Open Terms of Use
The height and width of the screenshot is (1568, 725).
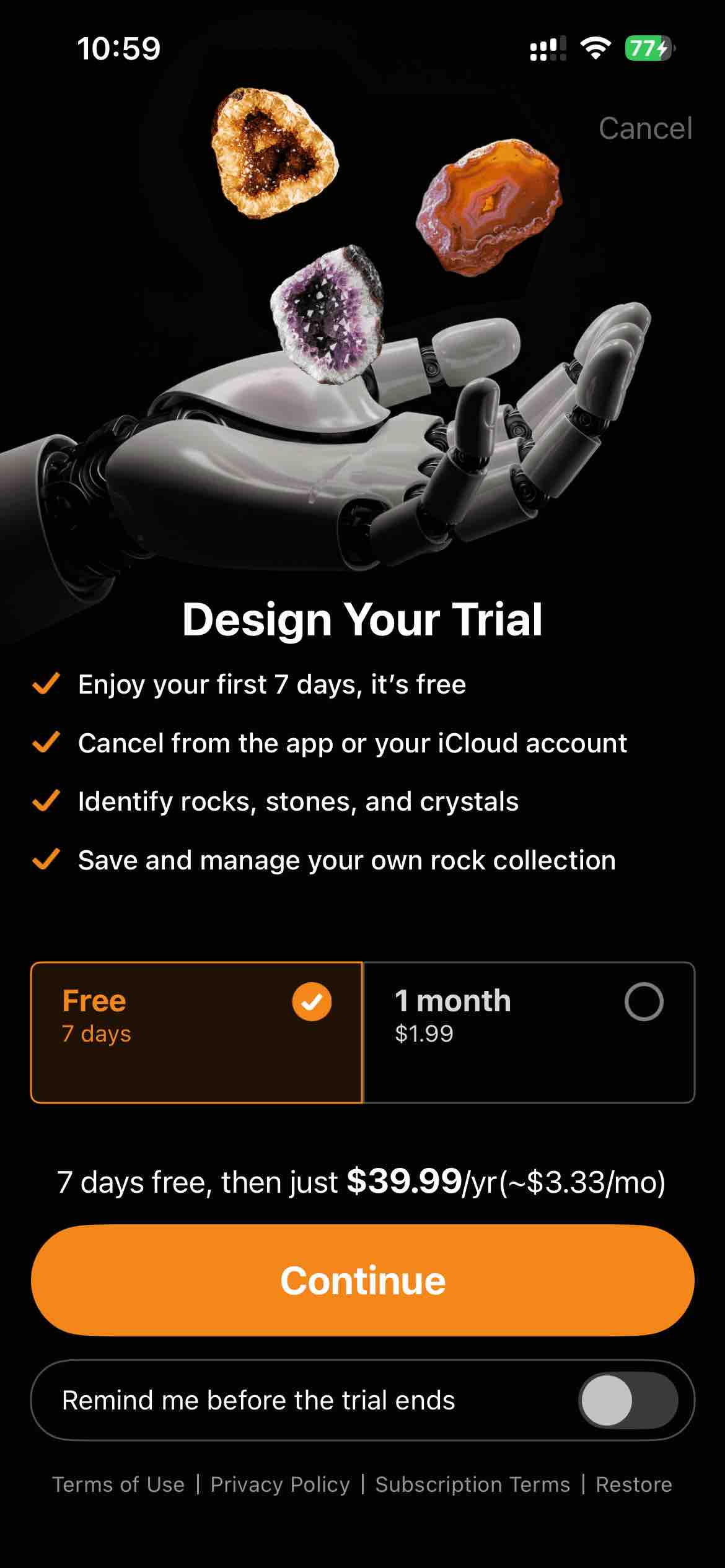pos(118,1484)
